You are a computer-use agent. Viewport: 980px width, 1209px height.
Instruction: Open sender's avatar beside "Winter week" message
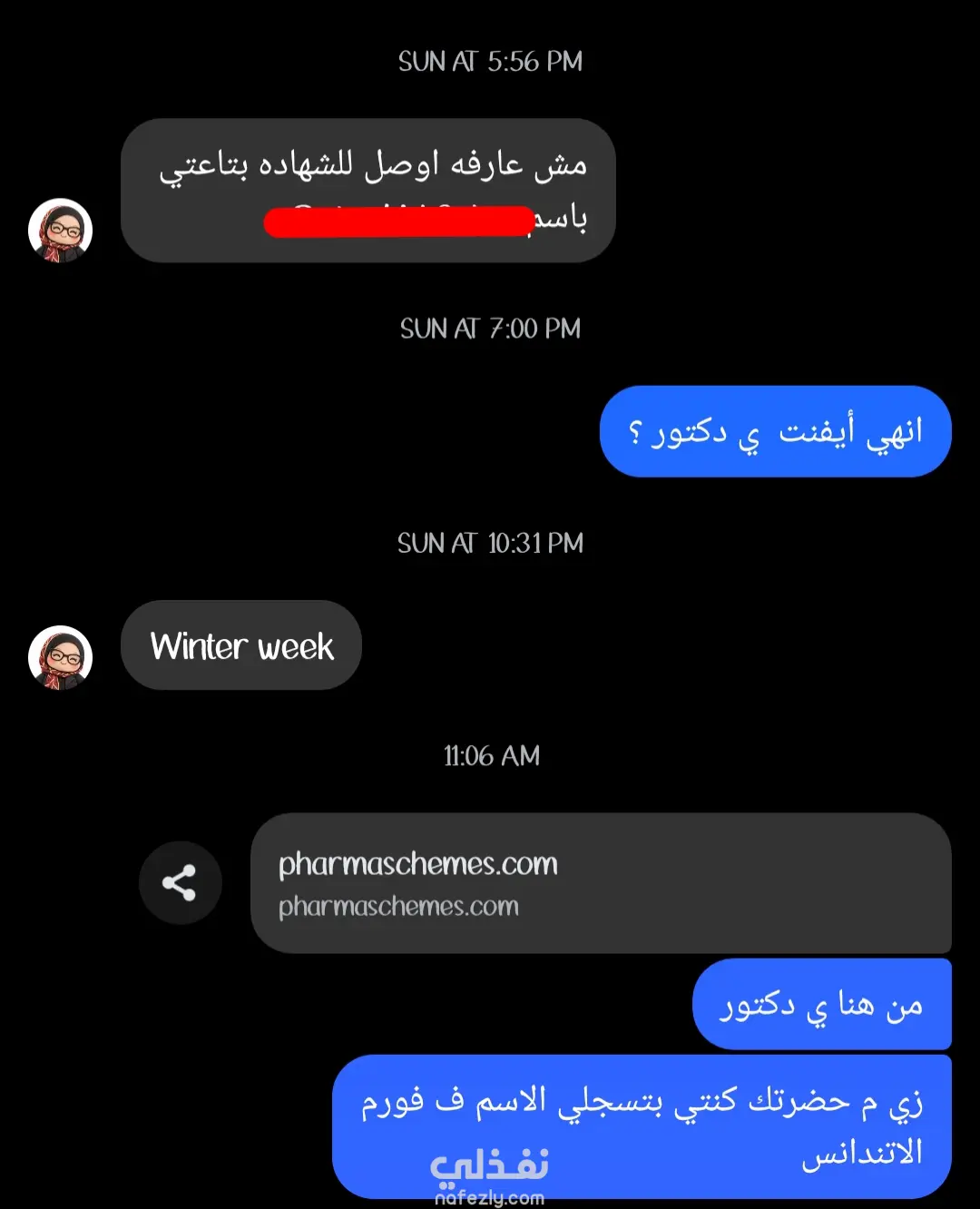tap(61, 657)
